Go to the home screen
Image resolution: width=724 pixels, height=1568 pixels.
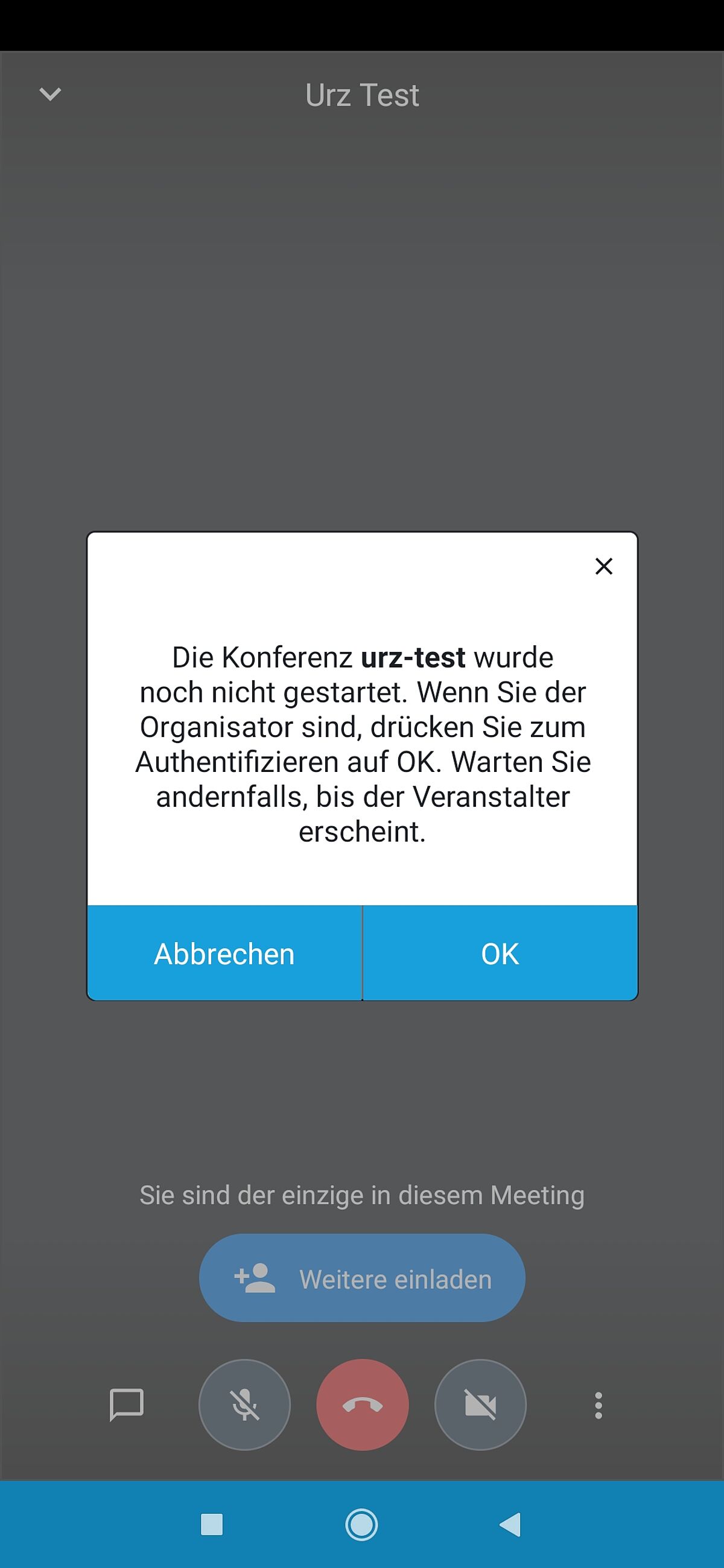361,1525
